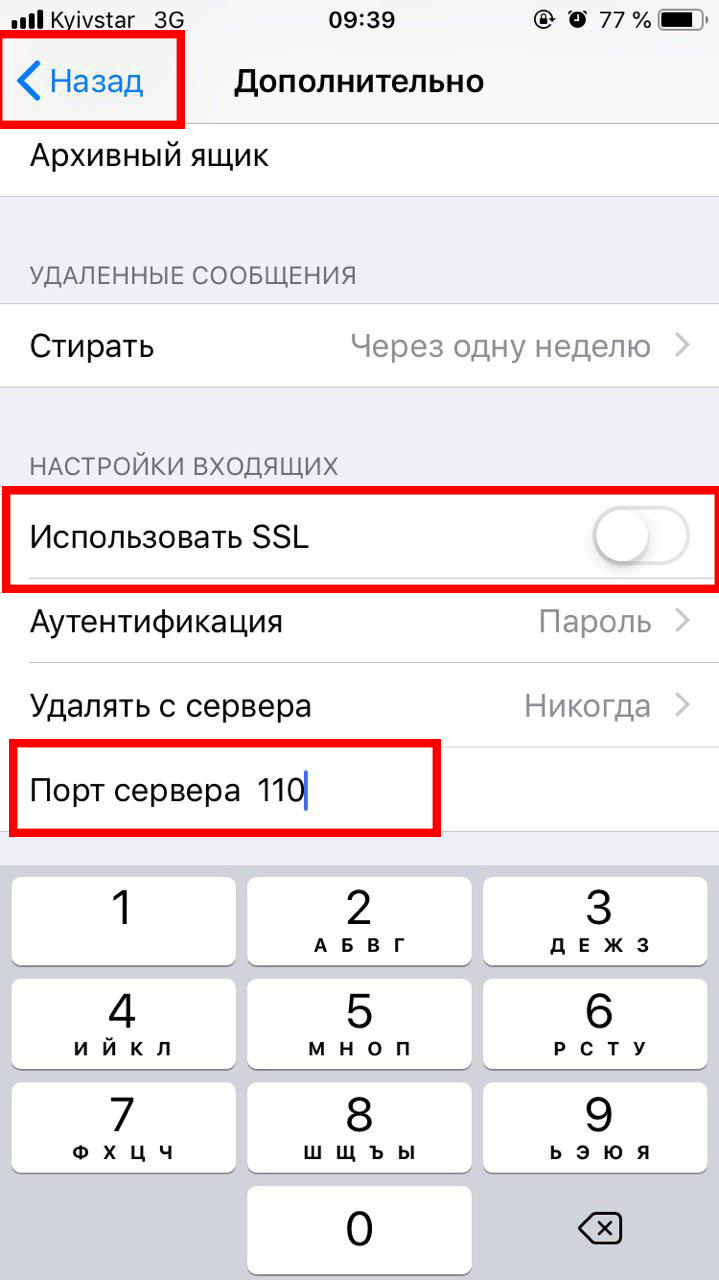Delete last digit with the backspace key
719x1280 pixels.
600,1227
